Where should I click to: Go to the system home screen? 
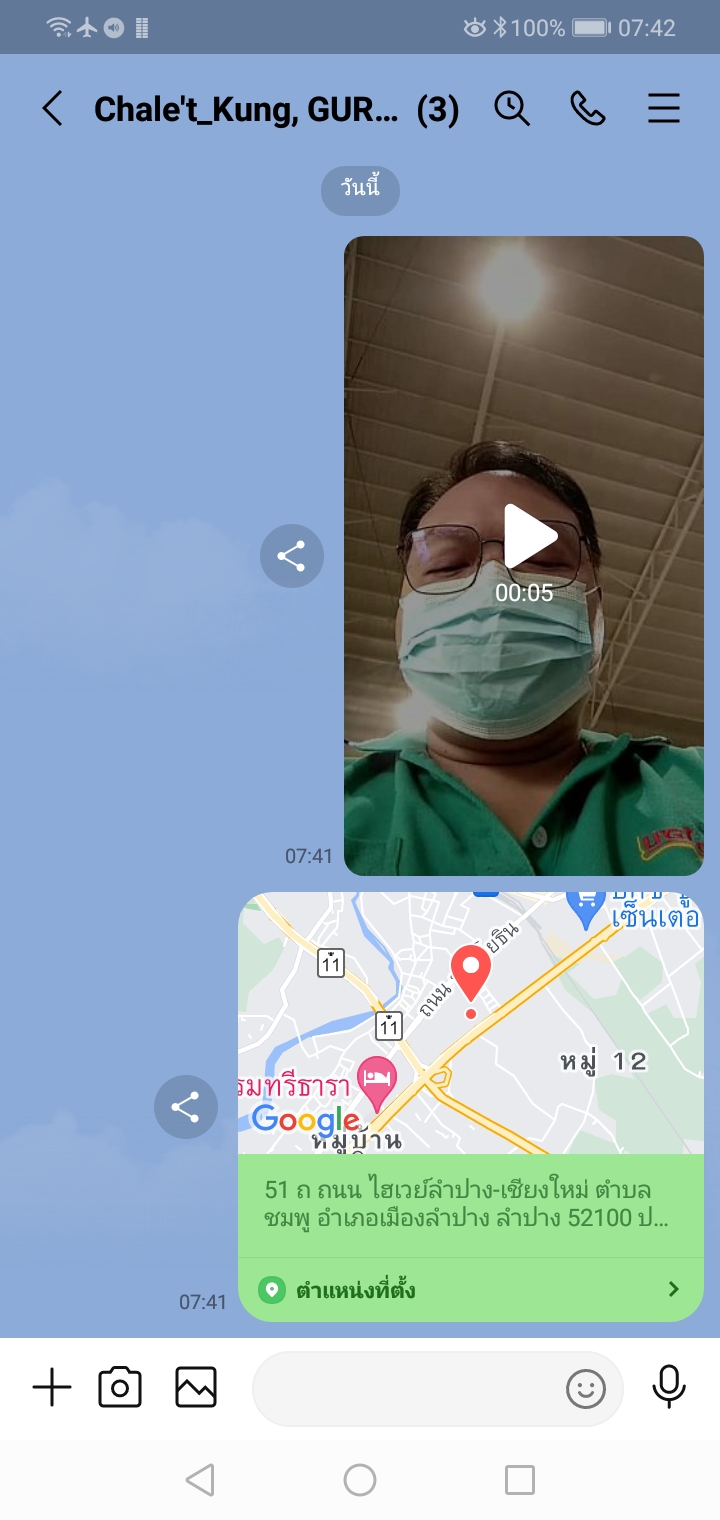click(x=360, y=1480)
